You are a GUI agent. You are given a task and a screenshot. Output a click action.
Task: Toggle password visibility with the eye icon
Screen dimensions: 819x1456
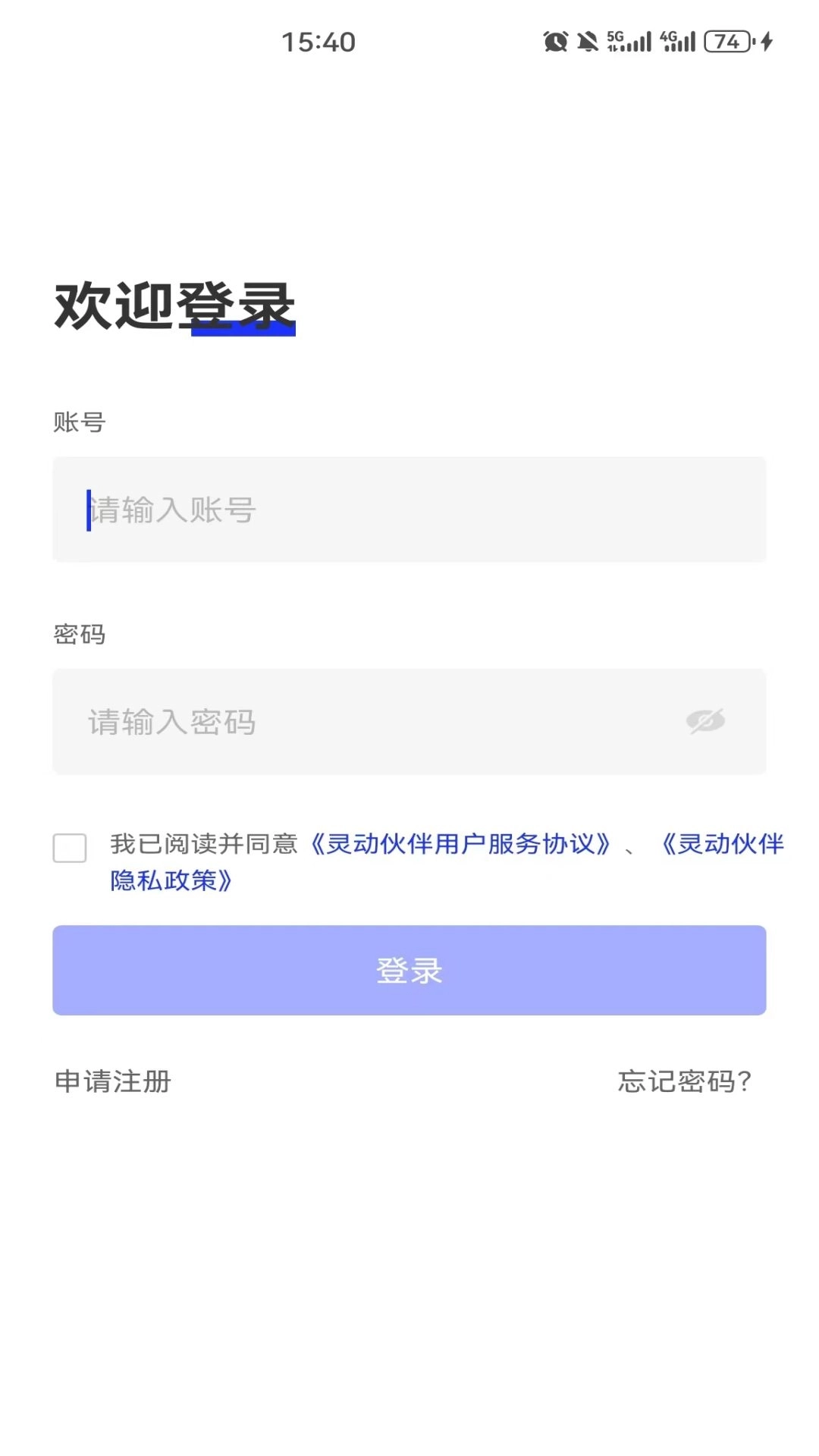705,720
